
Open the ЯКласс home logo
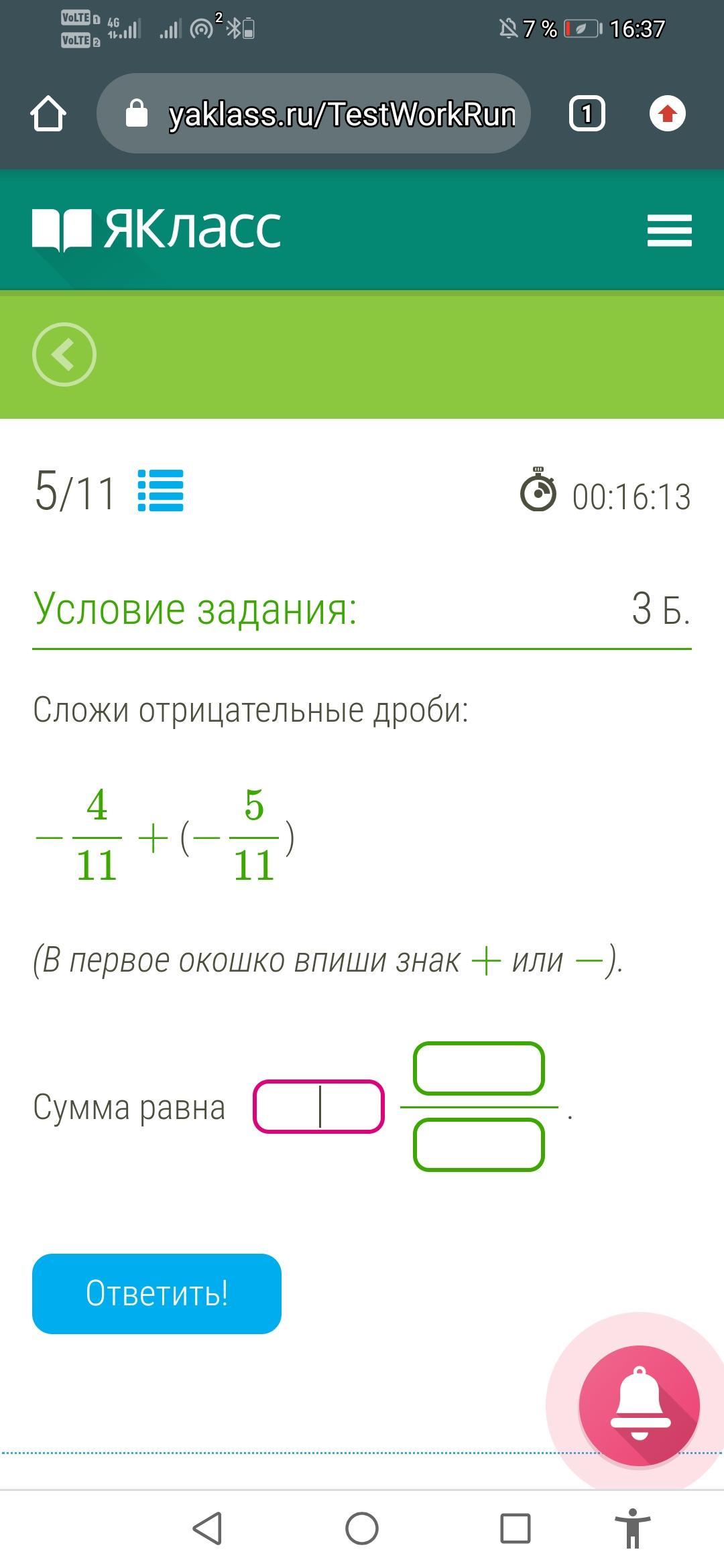pyautogui.click(x=157, y=230)
